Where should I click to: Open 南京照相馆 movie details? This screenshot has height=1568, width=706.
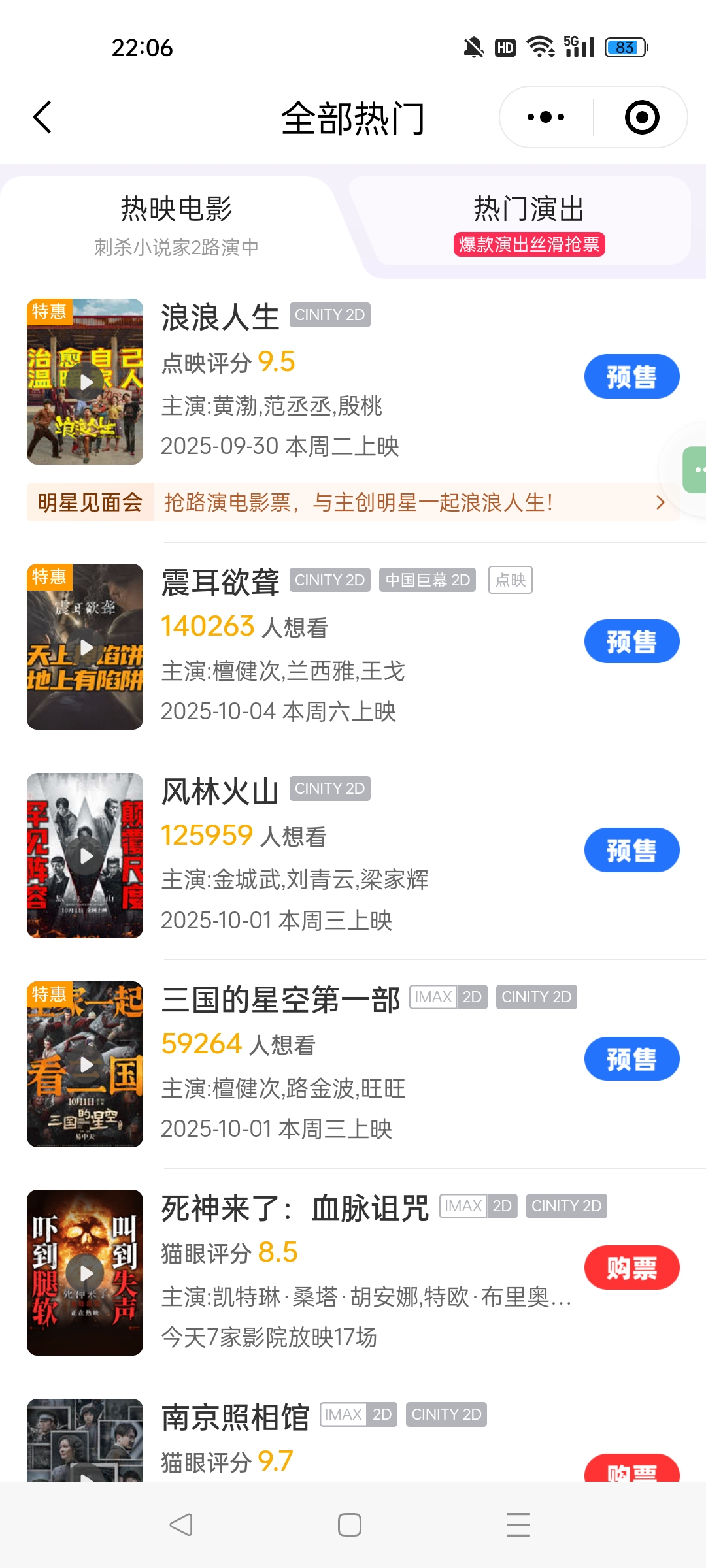pyautogui.click(x=235, y=1418)
